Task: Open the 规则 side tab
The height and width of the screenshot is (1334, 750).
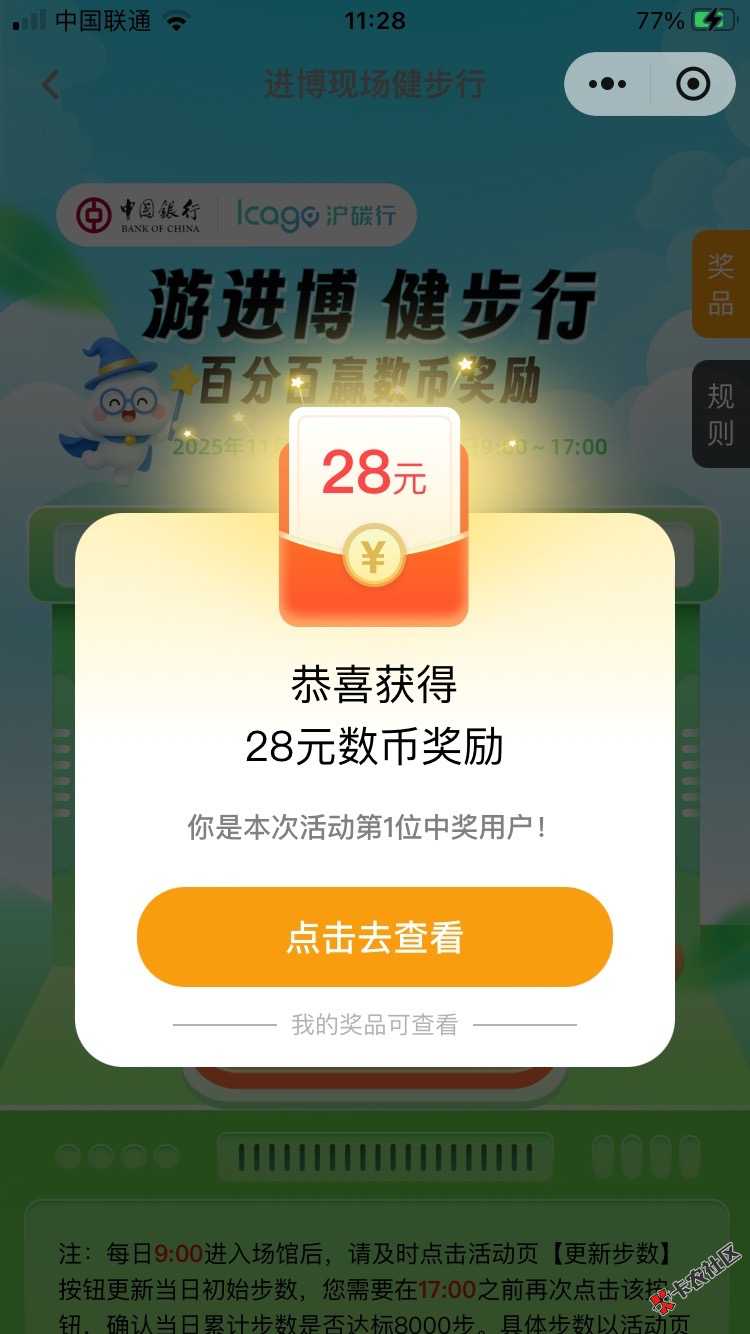Action: click(721, 414)
